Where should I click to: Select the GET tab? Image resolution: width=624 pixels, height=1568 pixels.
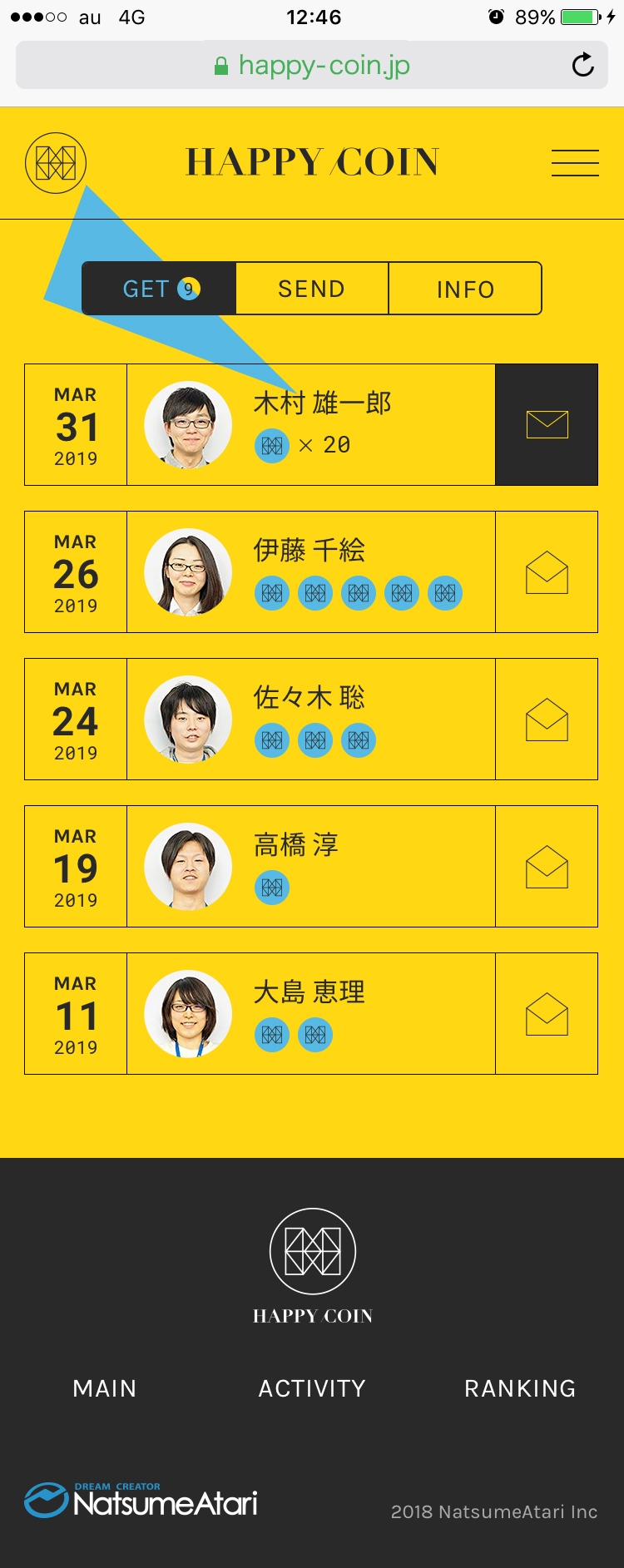pos(159,289)
